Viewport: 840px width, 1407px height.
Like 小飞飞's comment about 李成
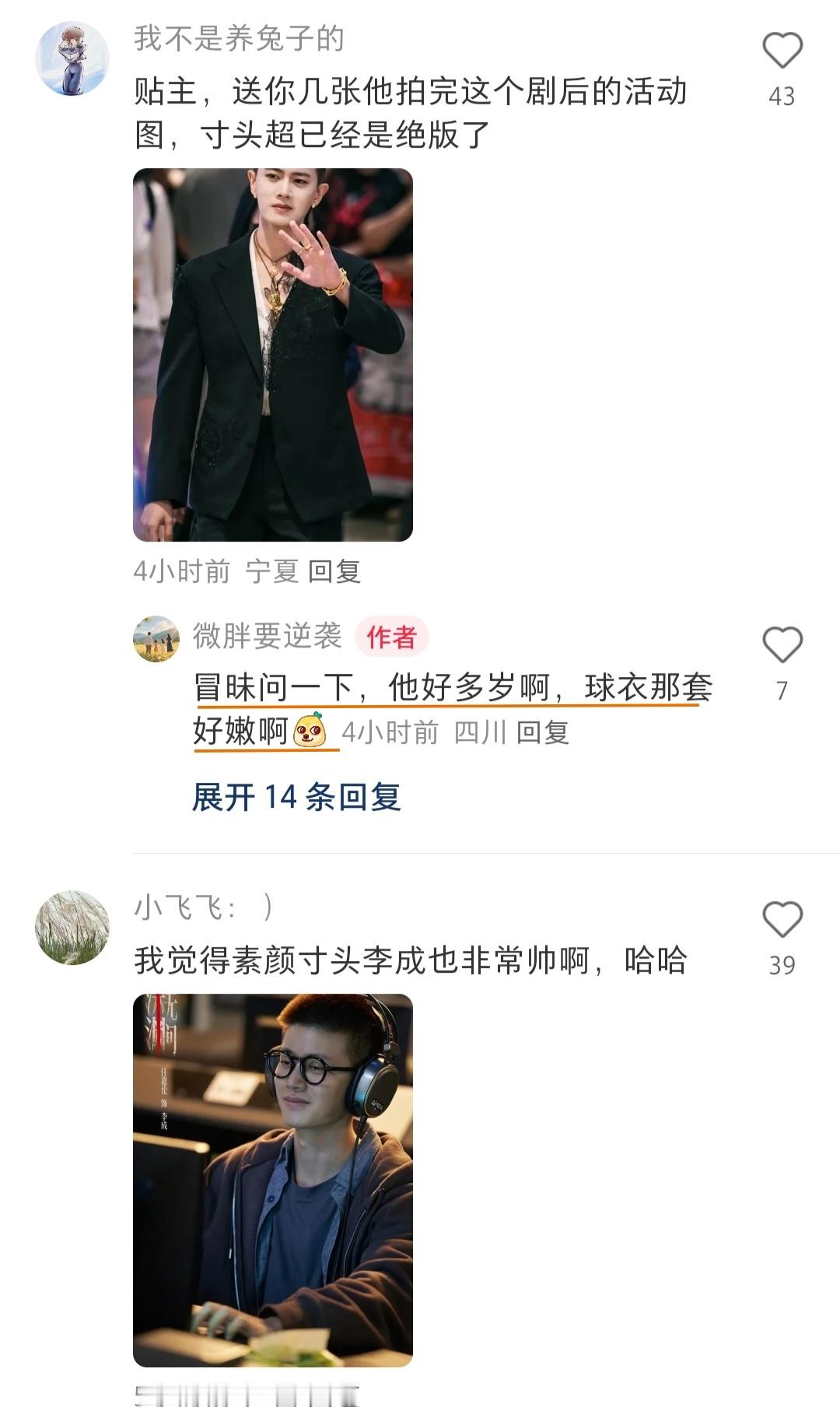[782, 920]
